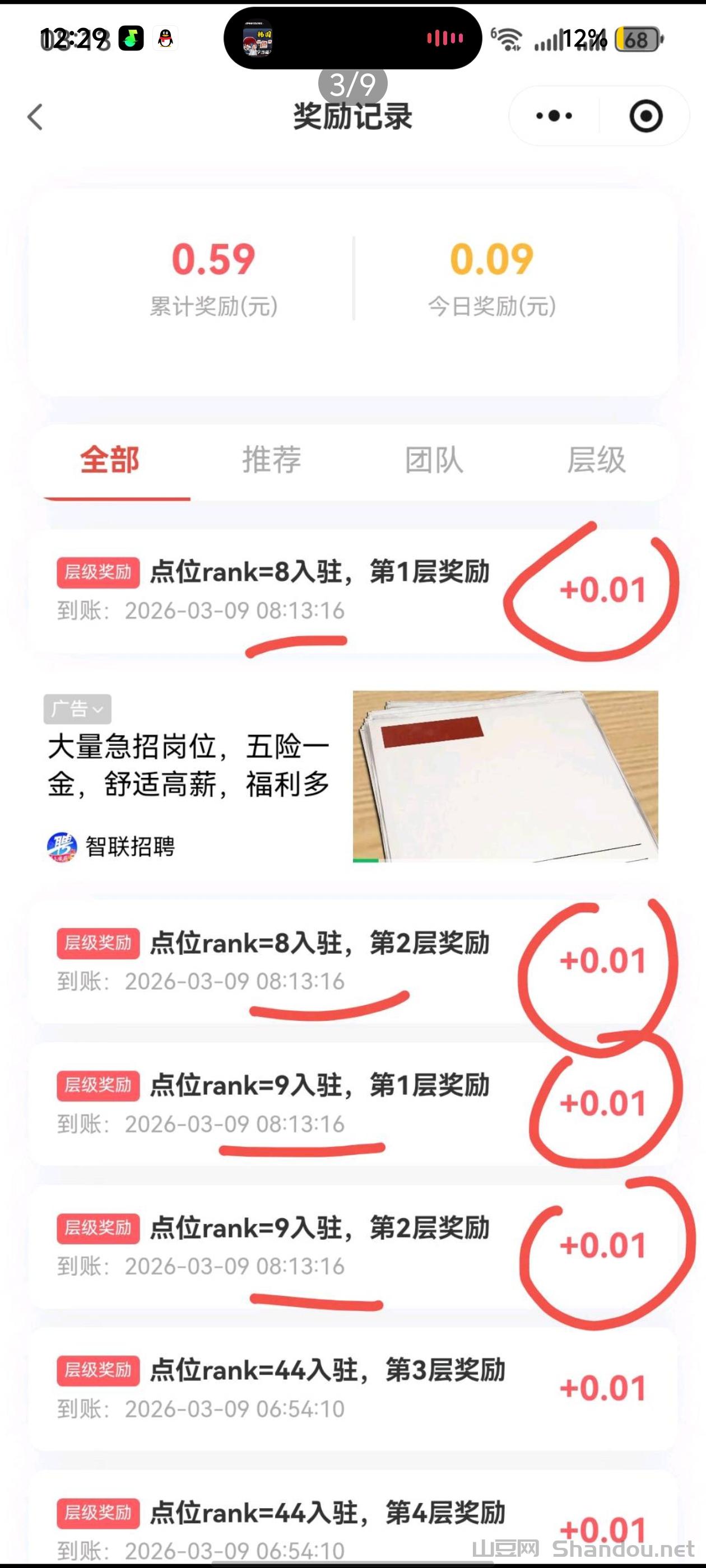
Task: Tap the battery indicator showing 68
Action: [638, 38]
